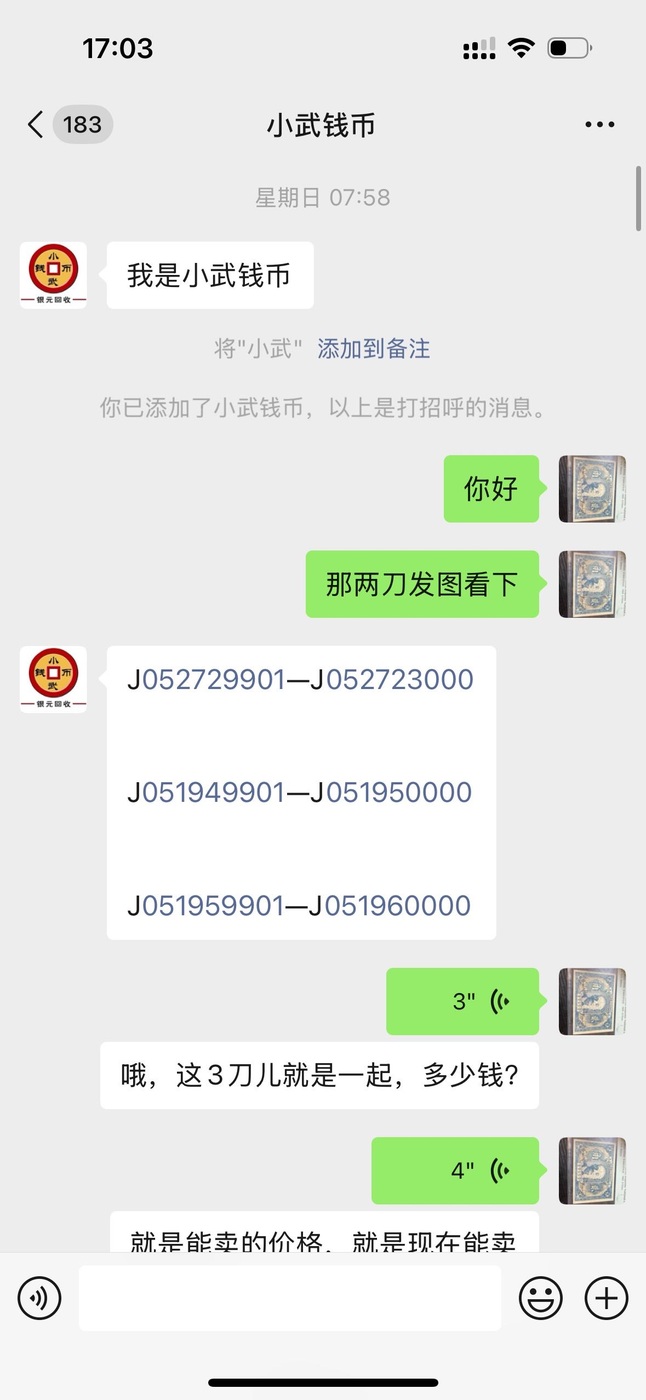Open 小武钱币 avatar next to greeting message

click(53, 275)
